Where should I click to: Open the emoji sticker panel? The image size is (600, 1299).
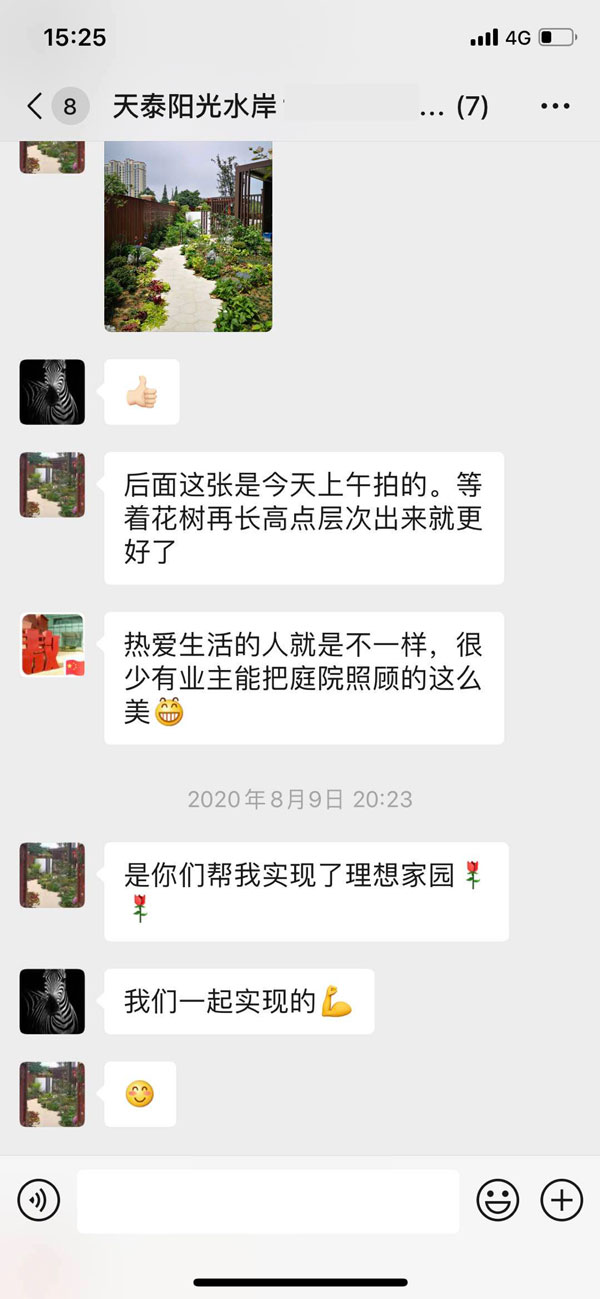click(497, 1199)
